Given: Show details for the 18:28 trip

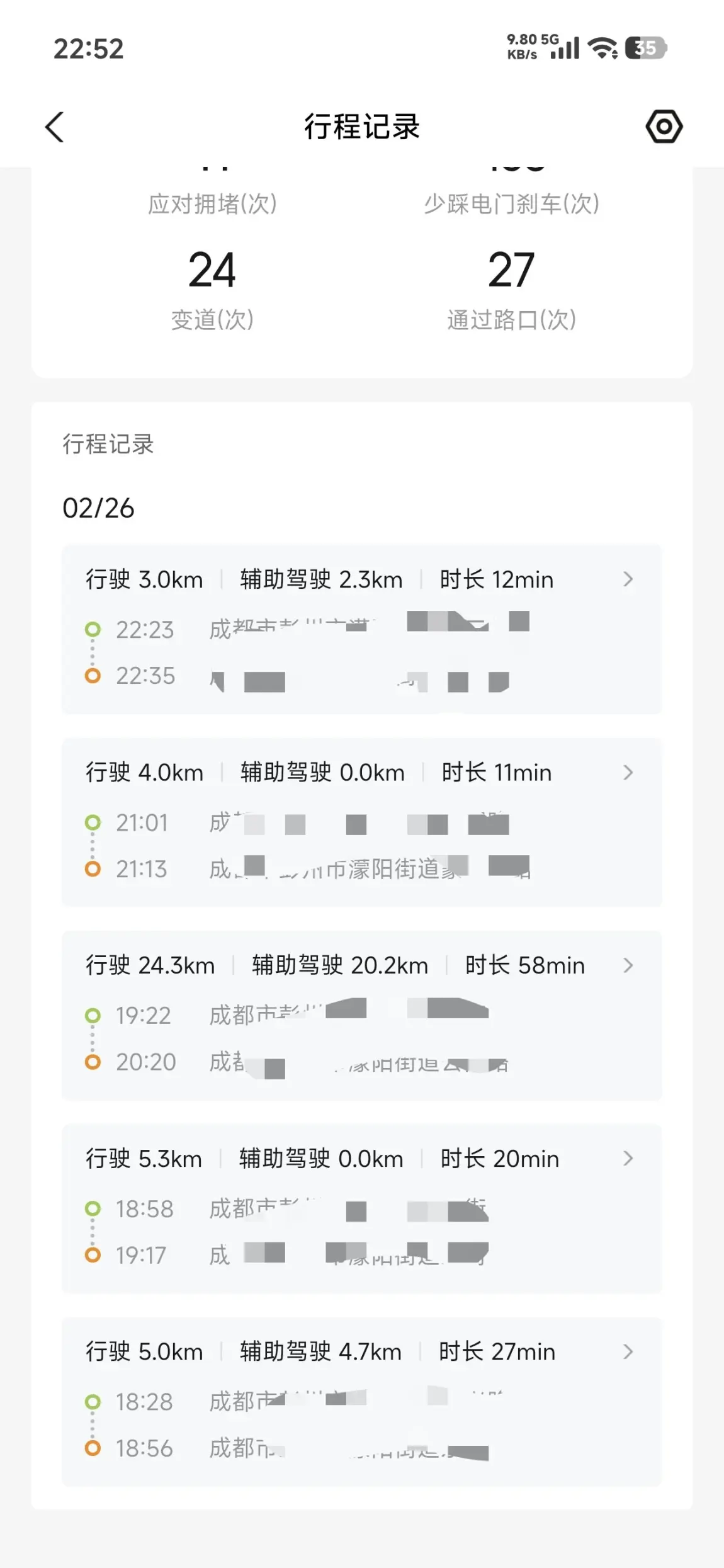Looking at the screenshot, I should 361,1401.
